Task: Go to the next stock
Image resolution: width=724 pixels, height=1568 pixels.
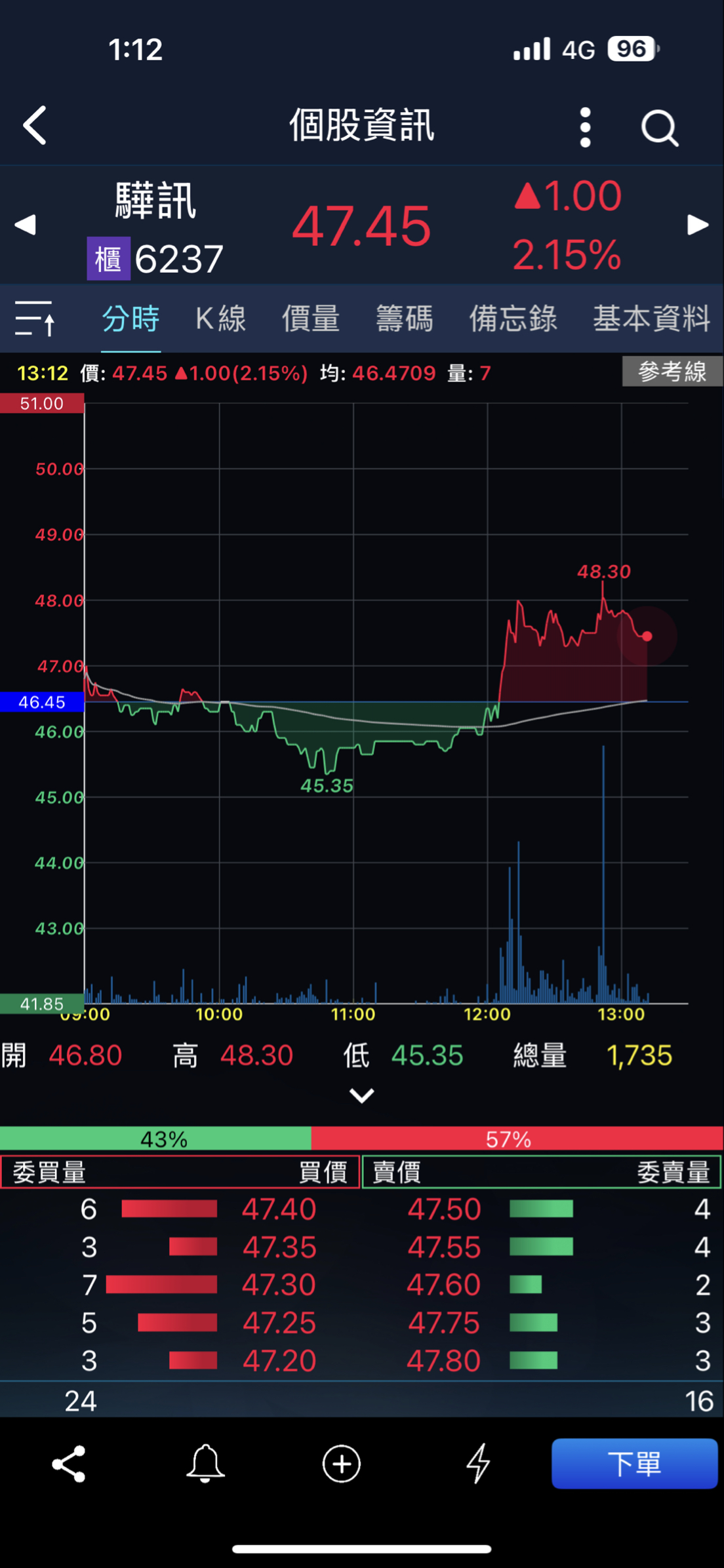Action: coord(698,225)
